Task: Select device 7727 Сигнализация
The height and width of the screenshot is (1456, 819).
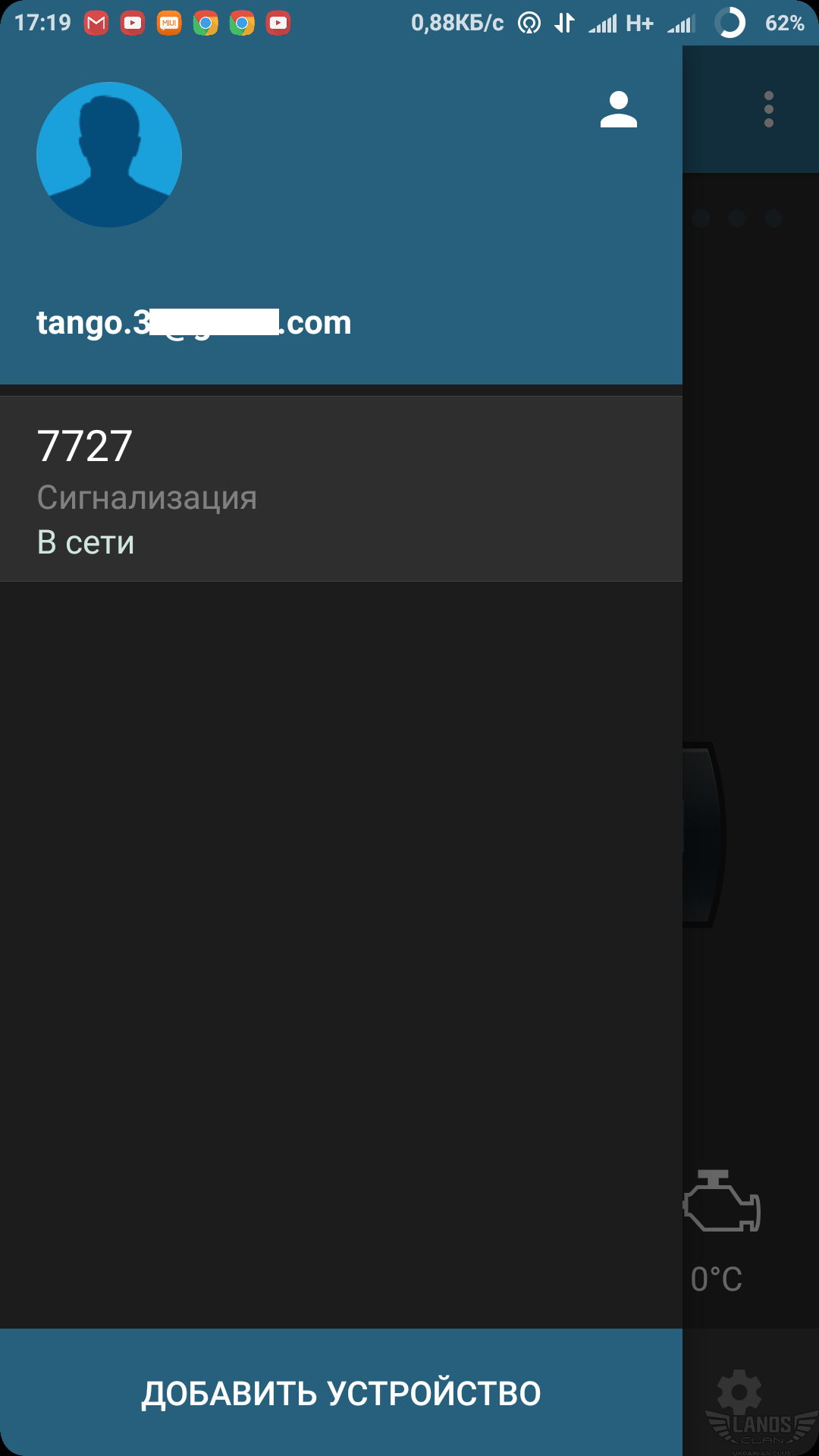Action: click(x=341, y=489)
